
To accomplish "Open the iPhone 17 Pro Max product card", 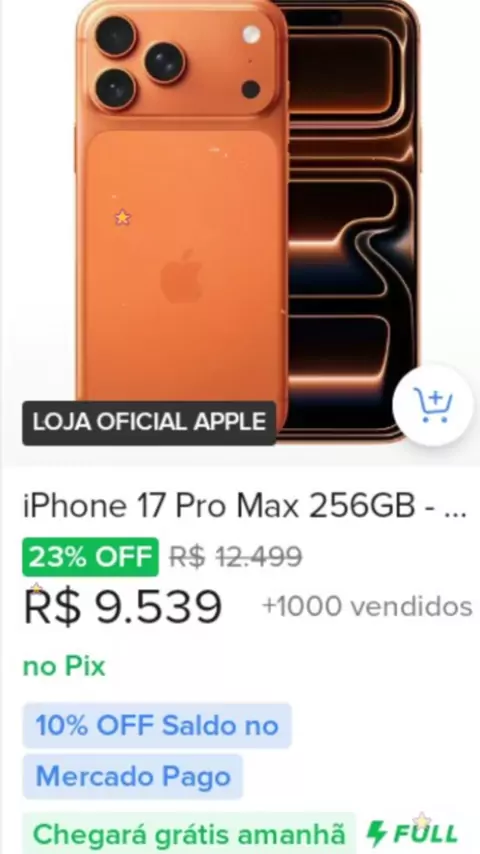I will 244,507.
